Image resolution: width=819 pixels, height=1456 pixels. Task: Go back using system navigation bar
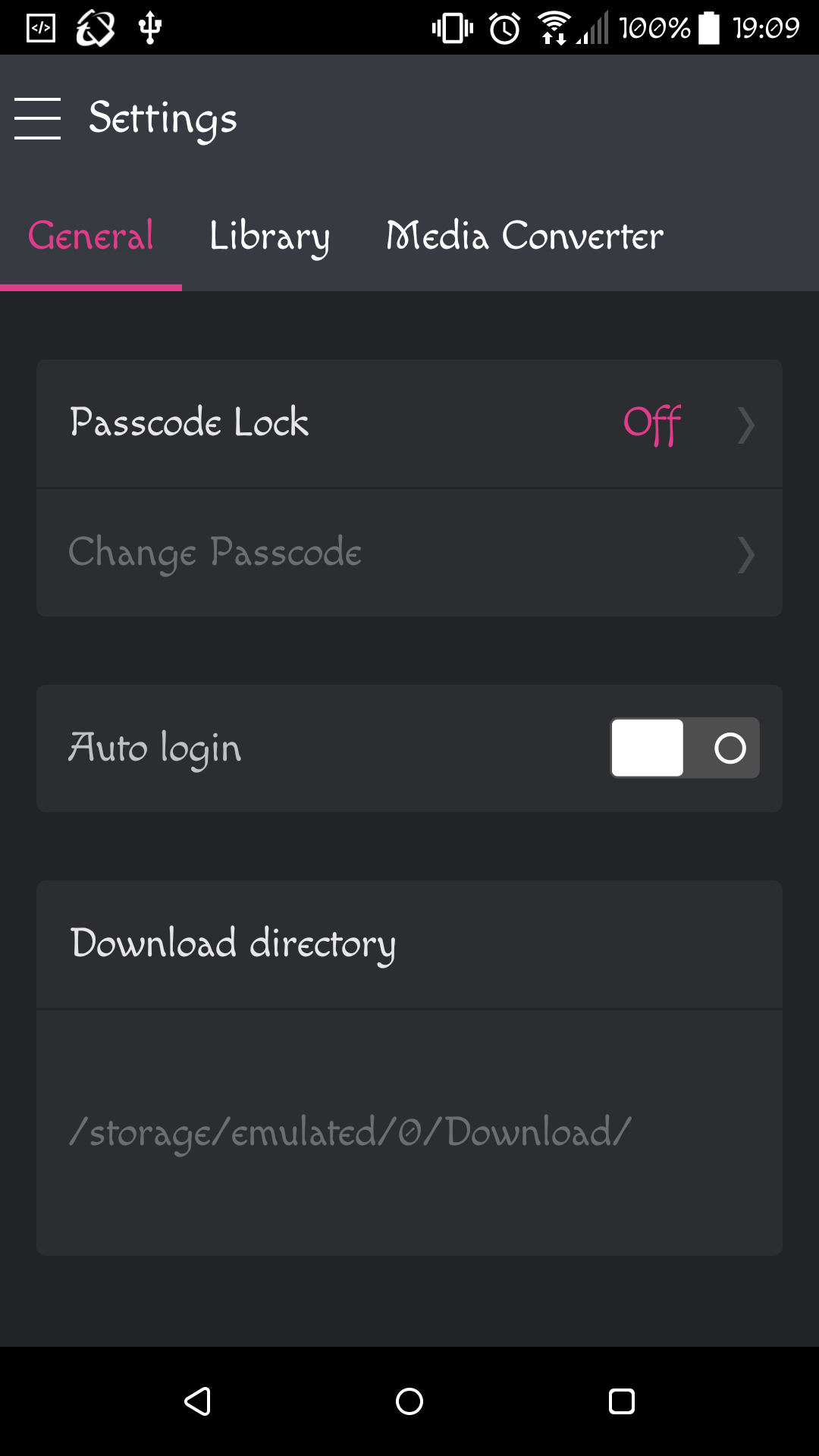pos(197,1401)
